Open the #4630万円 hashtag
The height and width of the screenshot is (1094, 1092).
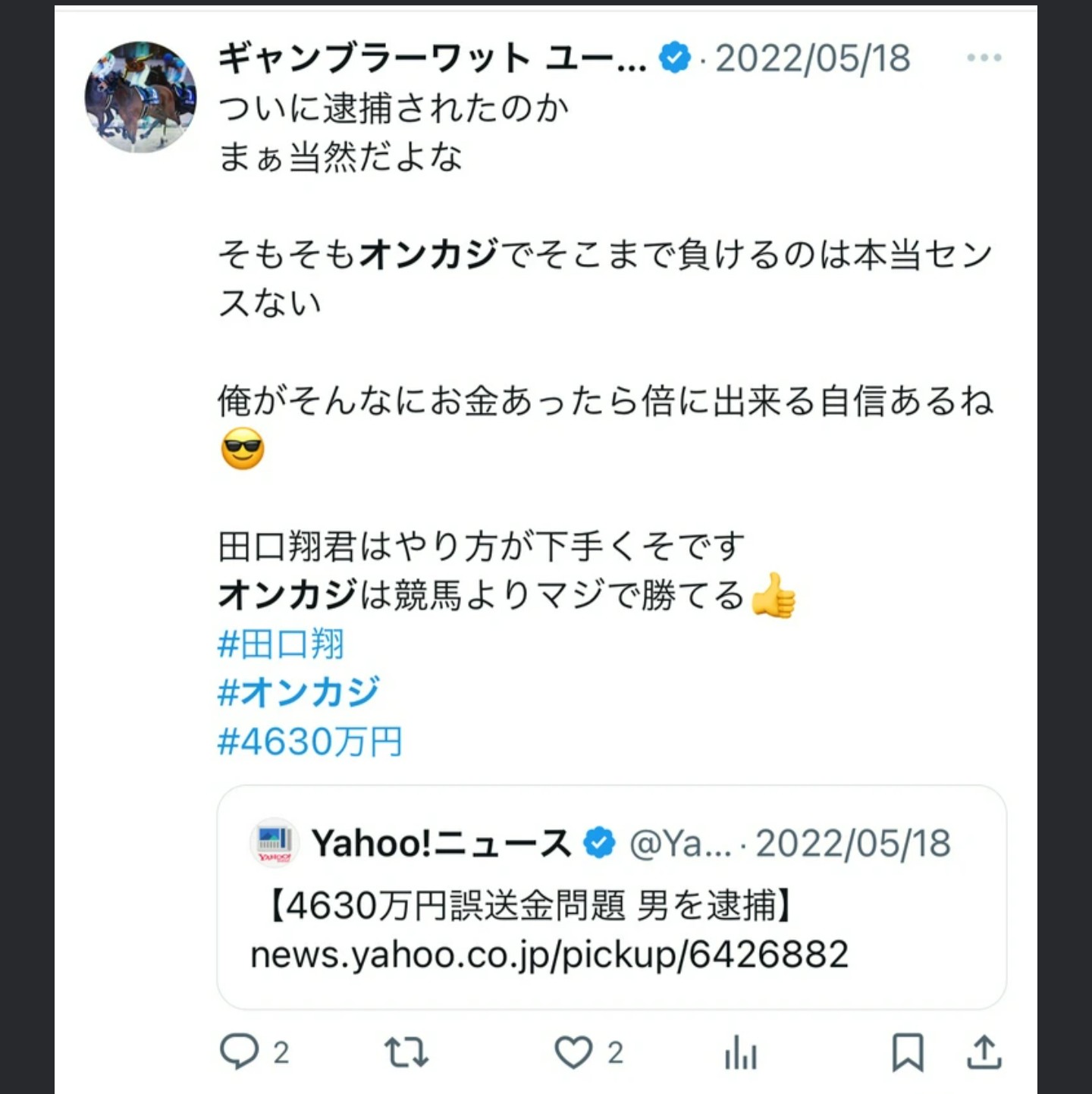pyautogui.click(x=309, y=741)
